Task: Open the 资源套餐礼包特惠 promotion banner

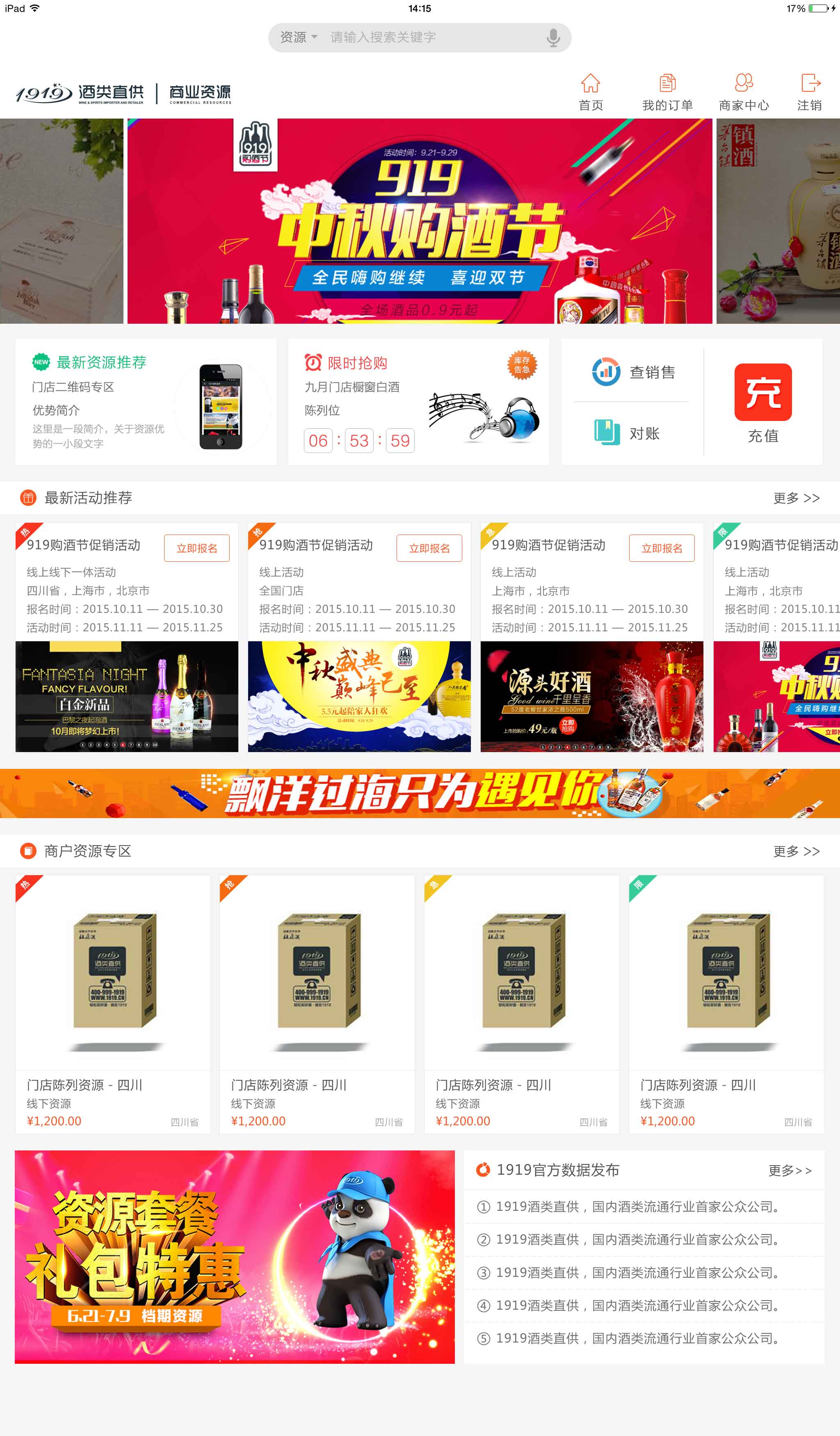Action: (235, 1257)
